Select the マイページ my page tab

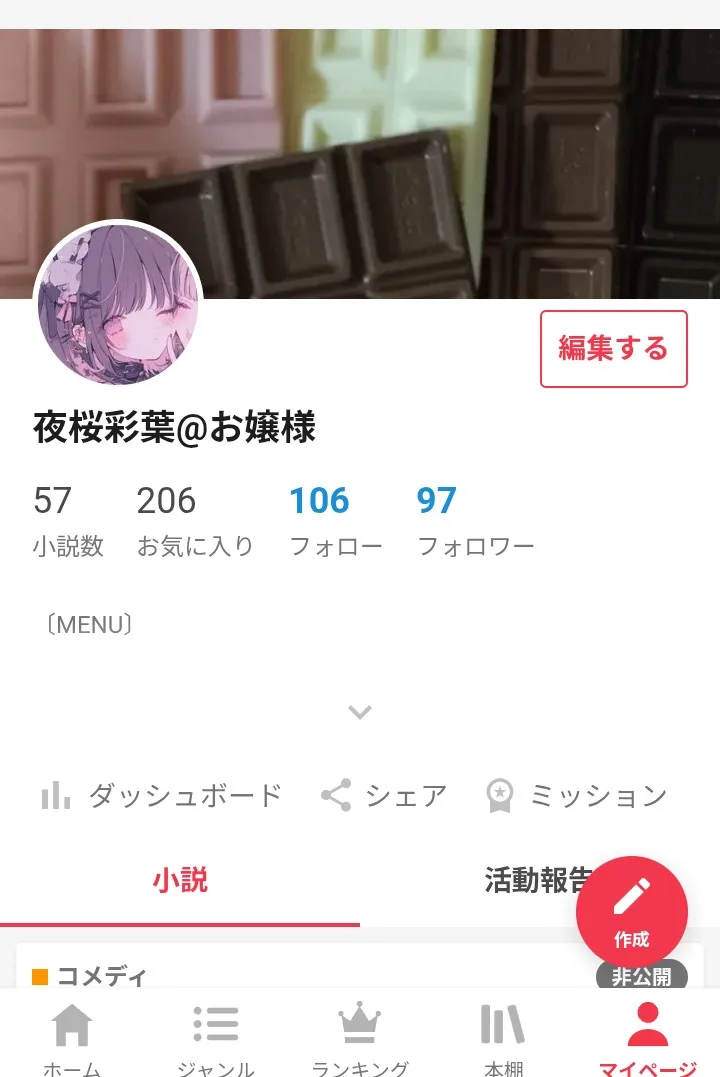647,1037
